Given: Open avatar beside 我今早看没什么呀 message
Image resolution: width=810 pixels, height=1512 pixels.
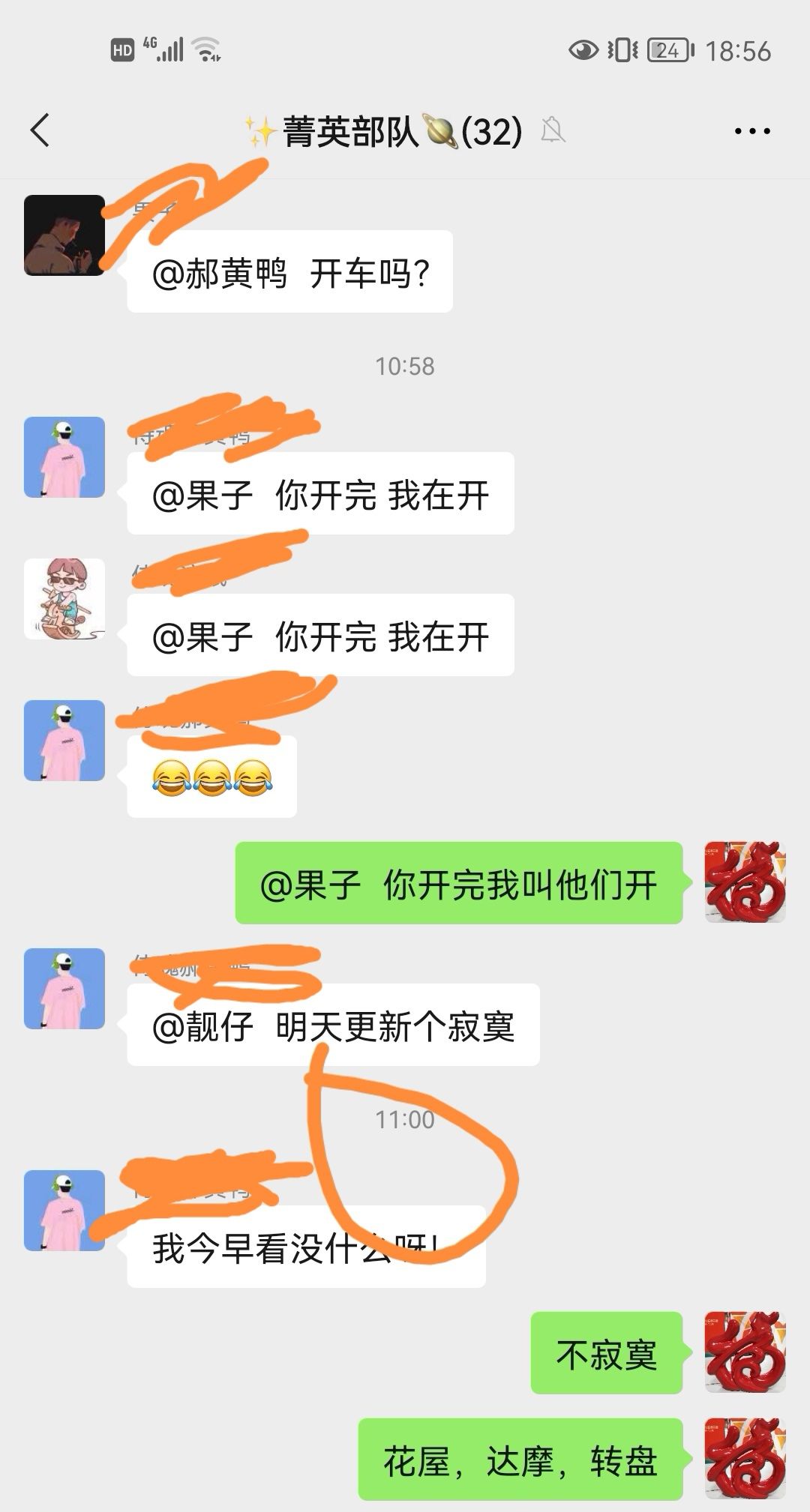Looking at the screenshot, I should [64, 1211].
